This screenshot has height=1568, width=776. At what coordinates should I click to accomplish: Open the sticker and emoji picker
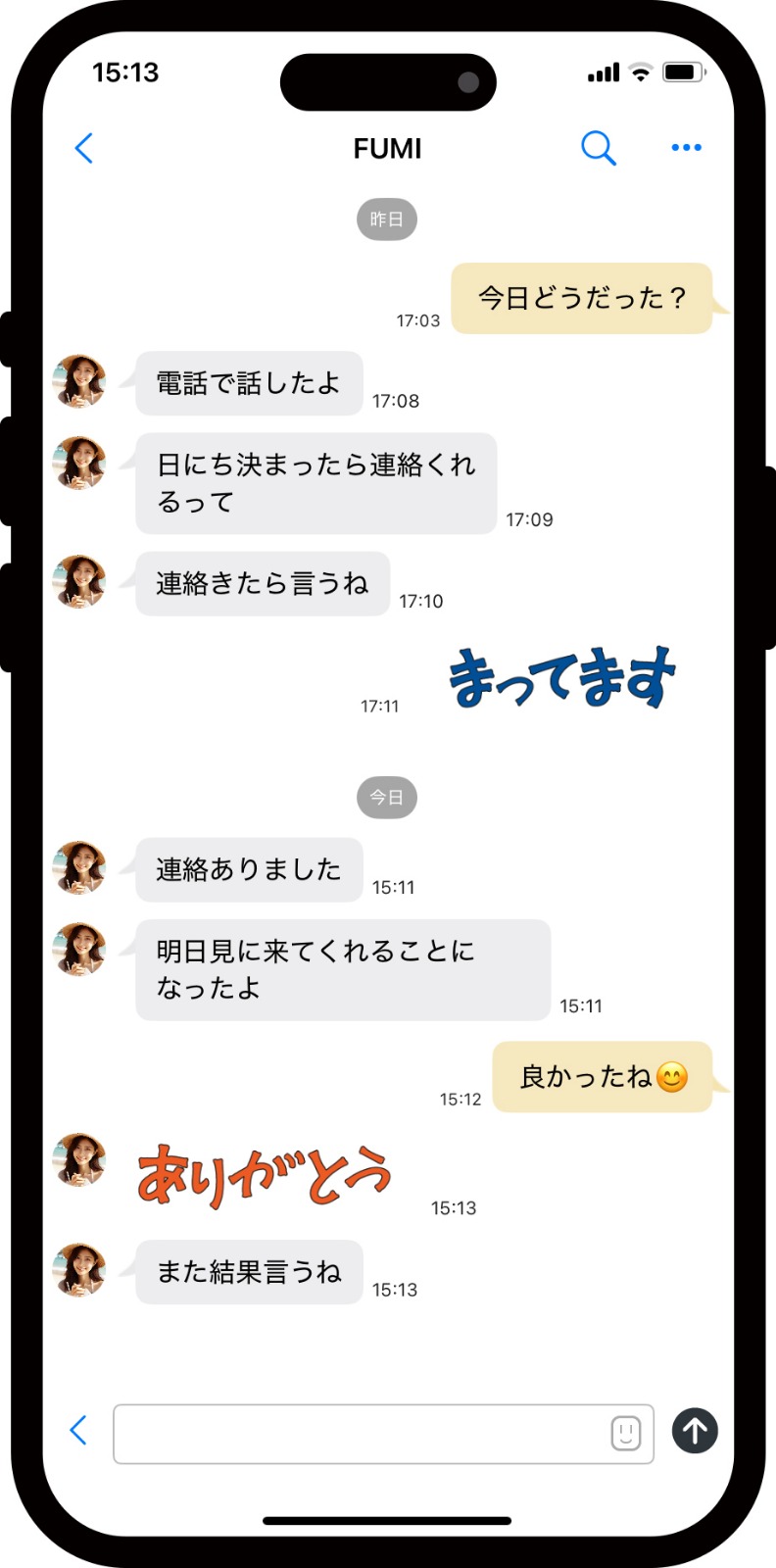click(625, 1433)
